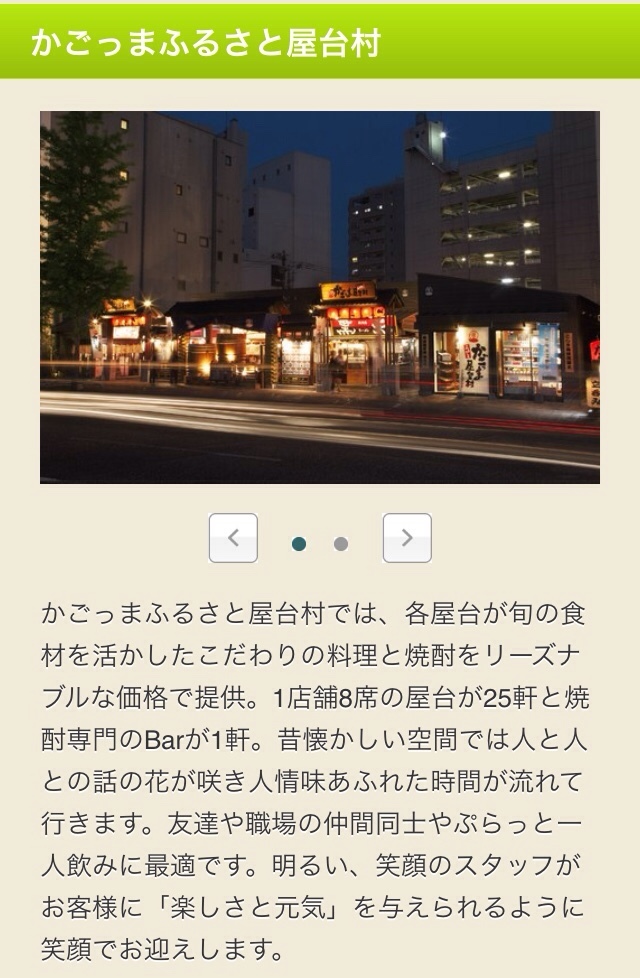Advance to the next slideshow photo
Image resolution: width=640 pixels, height=978 pixels.
[x=407, y=538]
